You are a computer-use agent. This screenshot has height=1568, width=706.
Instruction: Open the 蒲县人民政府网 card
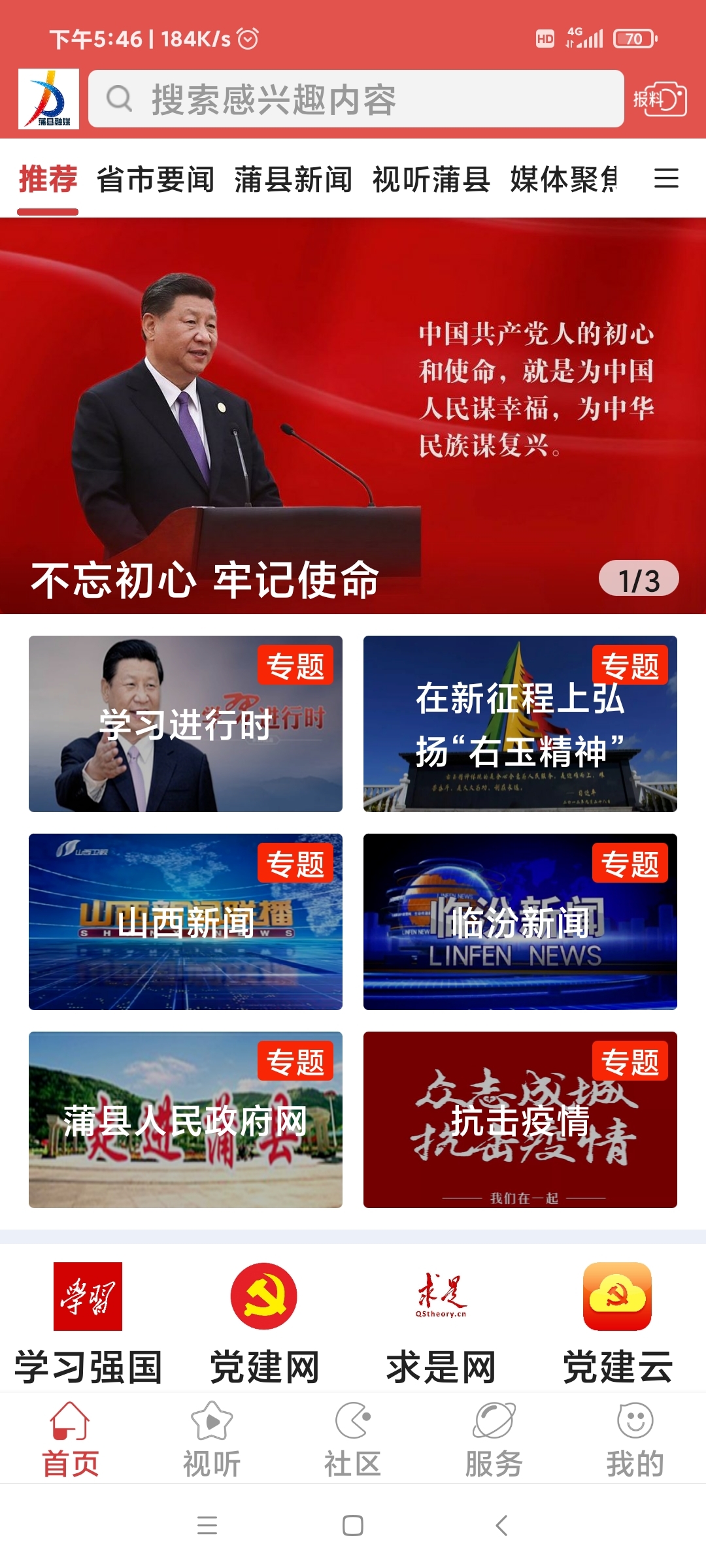(186, 1120)
